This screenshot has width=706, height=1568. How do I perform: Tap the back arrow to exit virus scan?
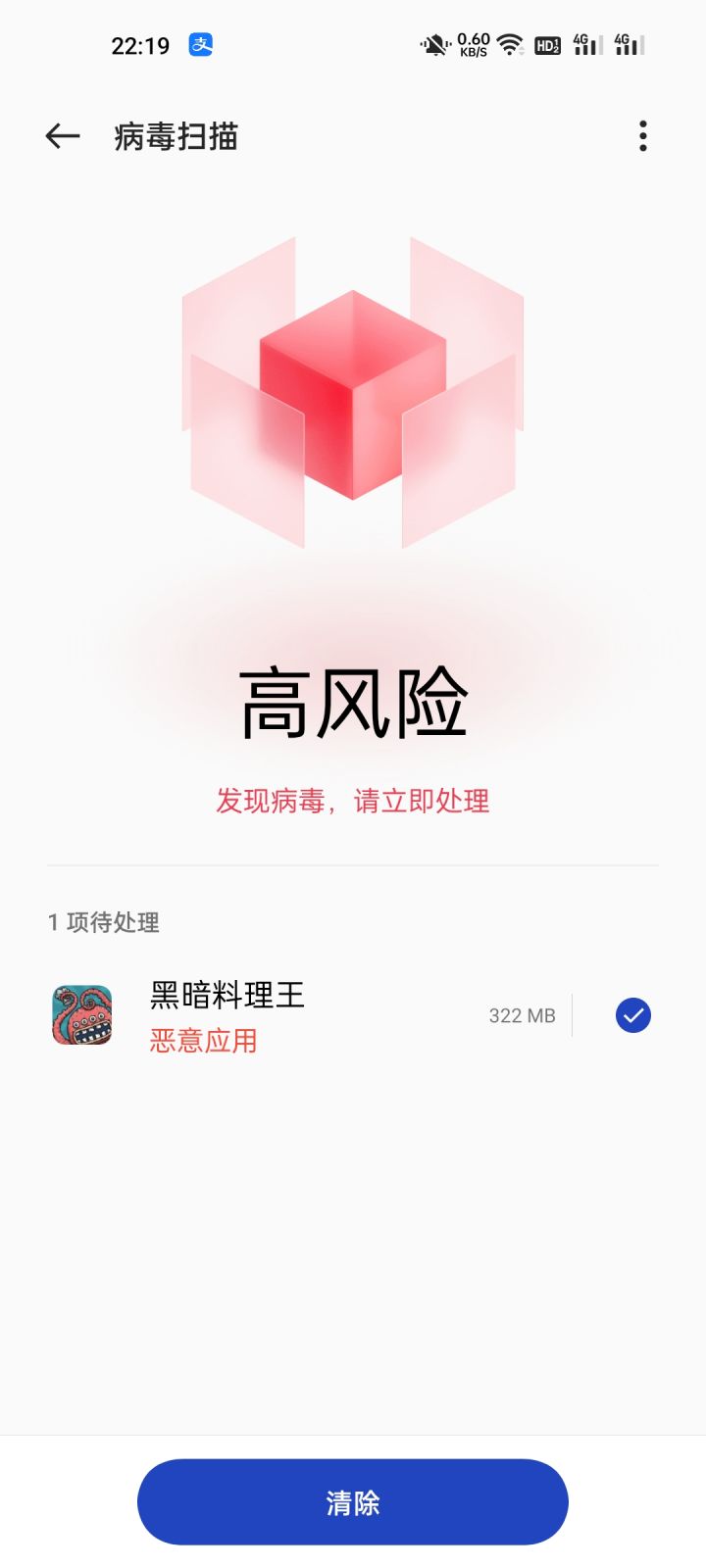click(62, 136)
